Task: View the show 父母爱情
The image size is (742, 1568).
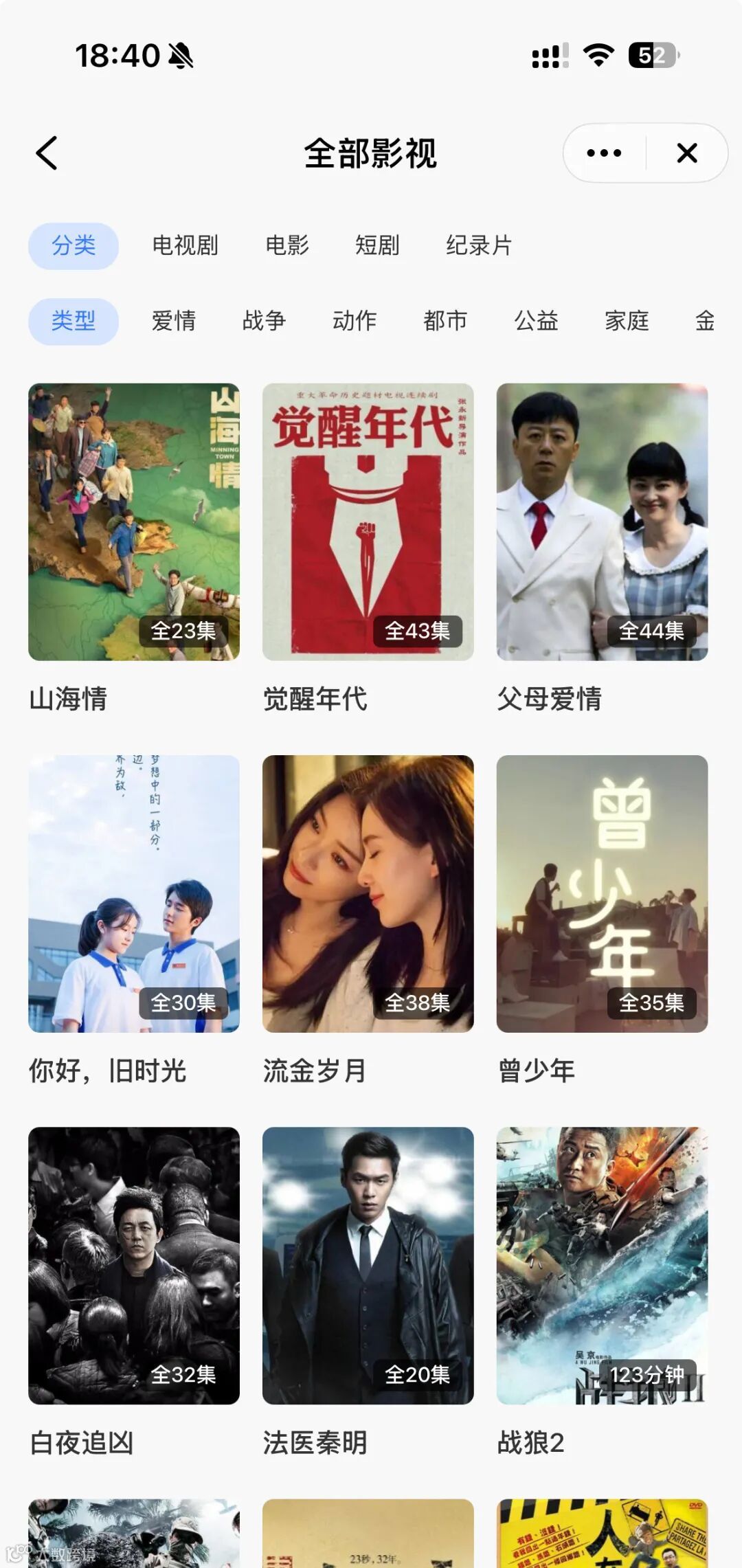Action: (x=602, y=522)
